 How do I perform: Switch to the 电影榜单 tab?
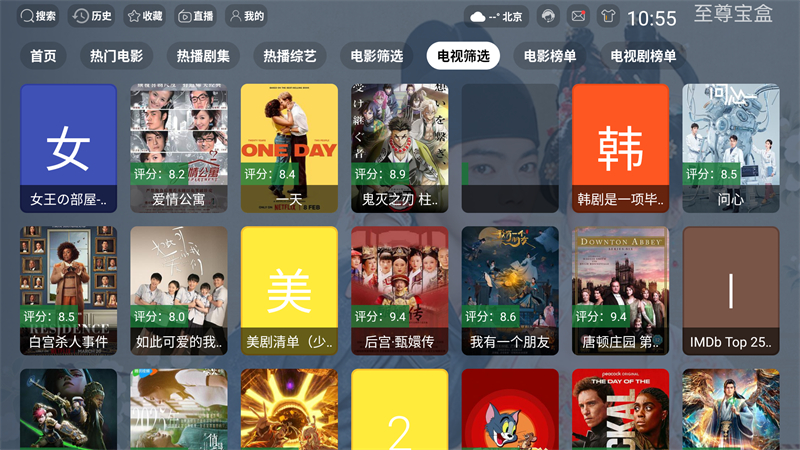pos(551,56)
